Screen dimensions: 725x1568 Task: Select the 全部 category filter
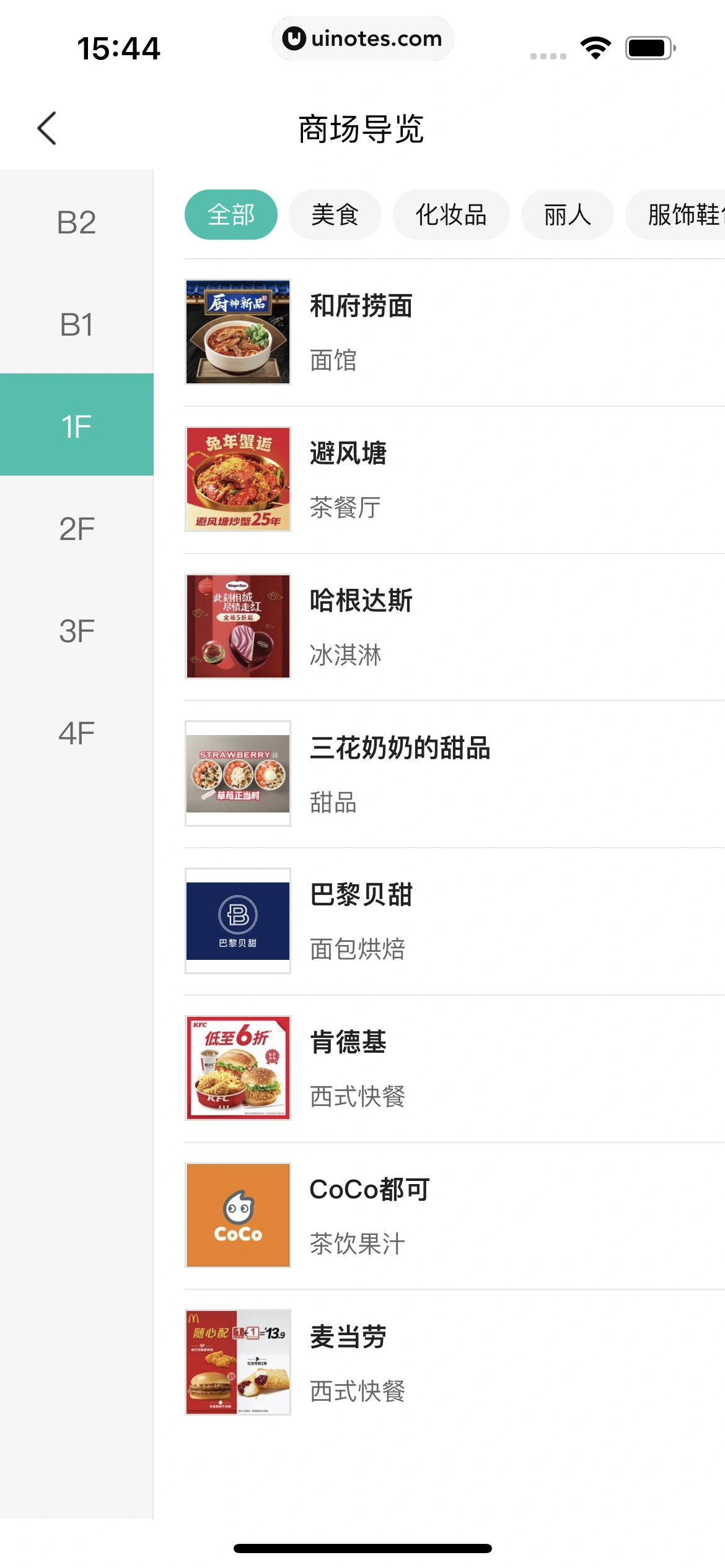click(231, 215)
